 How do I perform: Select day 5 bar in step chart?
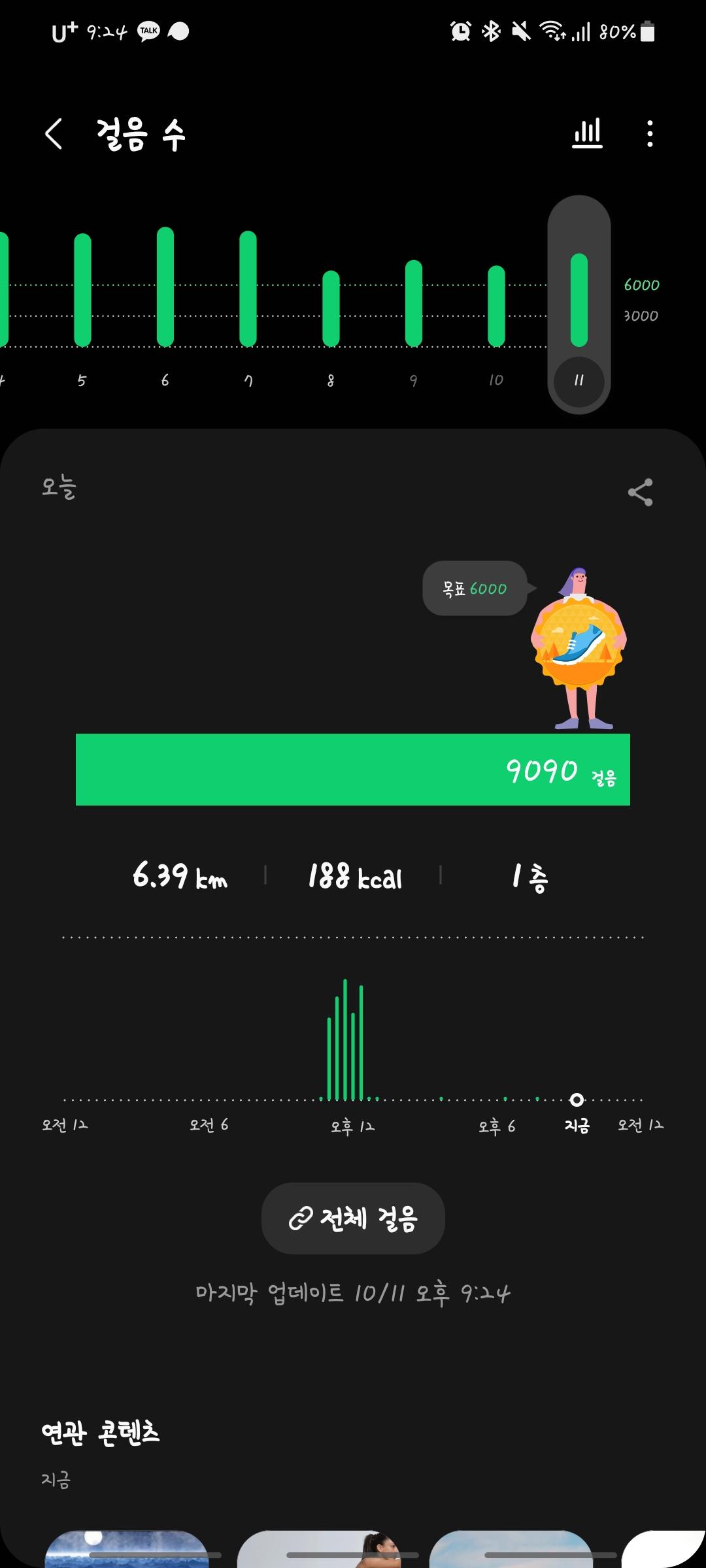82,290
